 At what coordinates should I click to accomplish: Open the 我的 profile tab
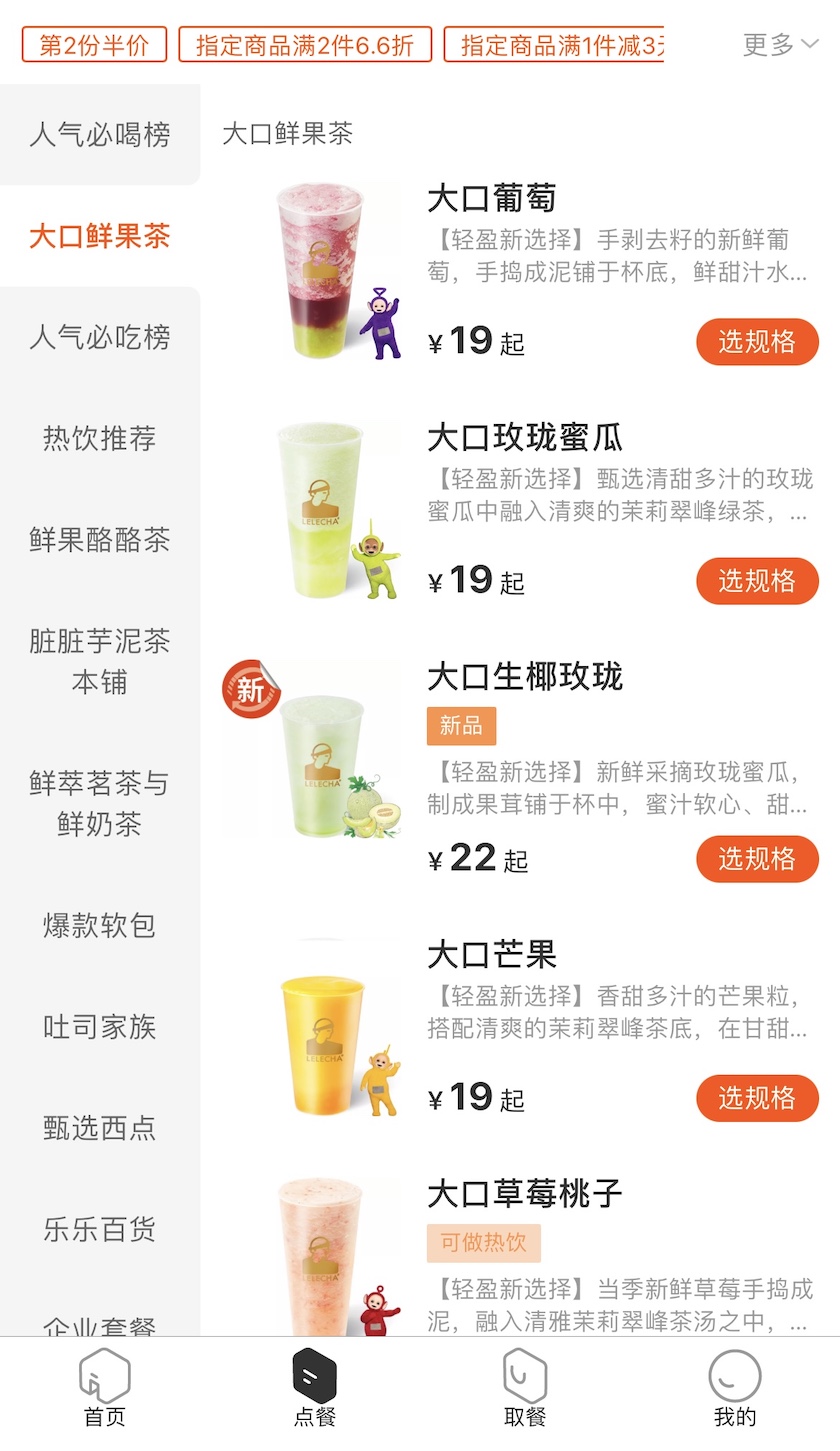(735, 1387)
